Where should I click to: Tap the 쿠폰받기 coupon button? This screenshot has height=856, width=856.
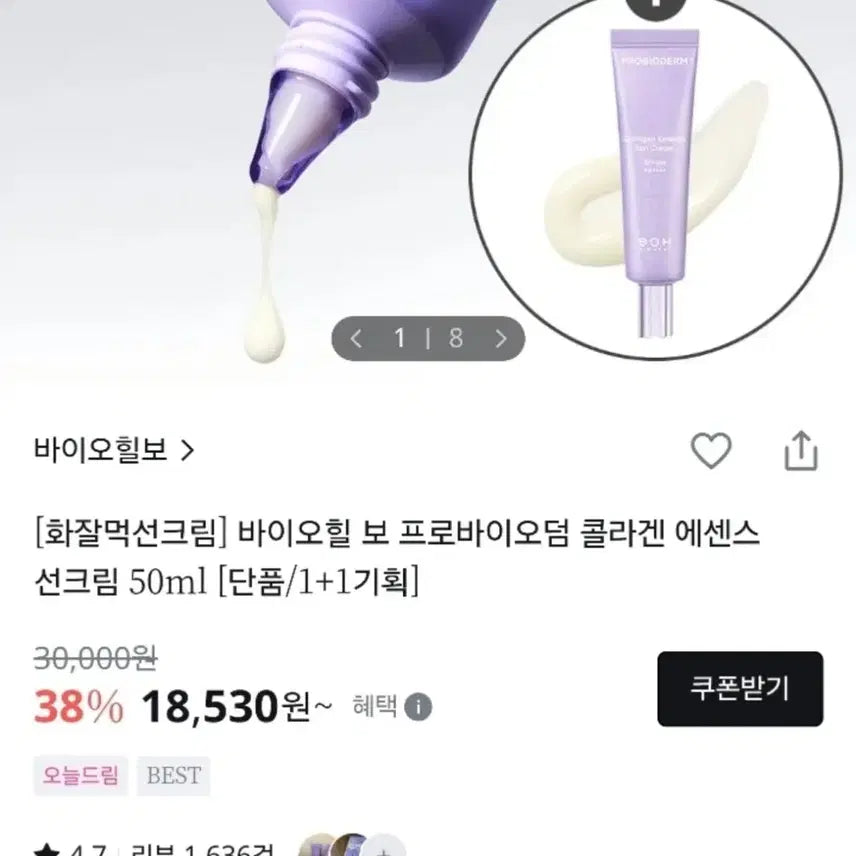tap(740, 688)
